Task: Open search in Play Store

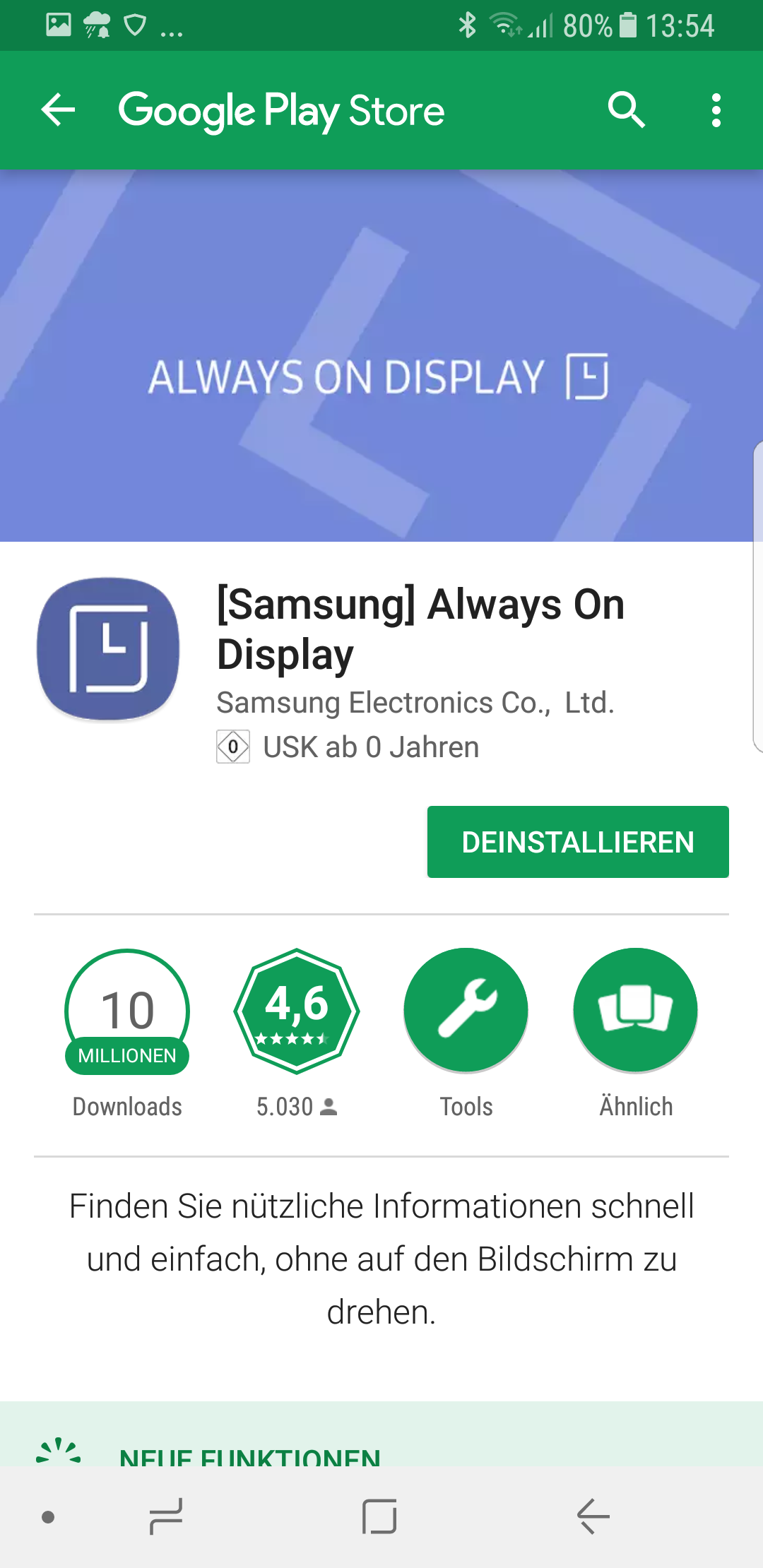Action: coord(626,110)
